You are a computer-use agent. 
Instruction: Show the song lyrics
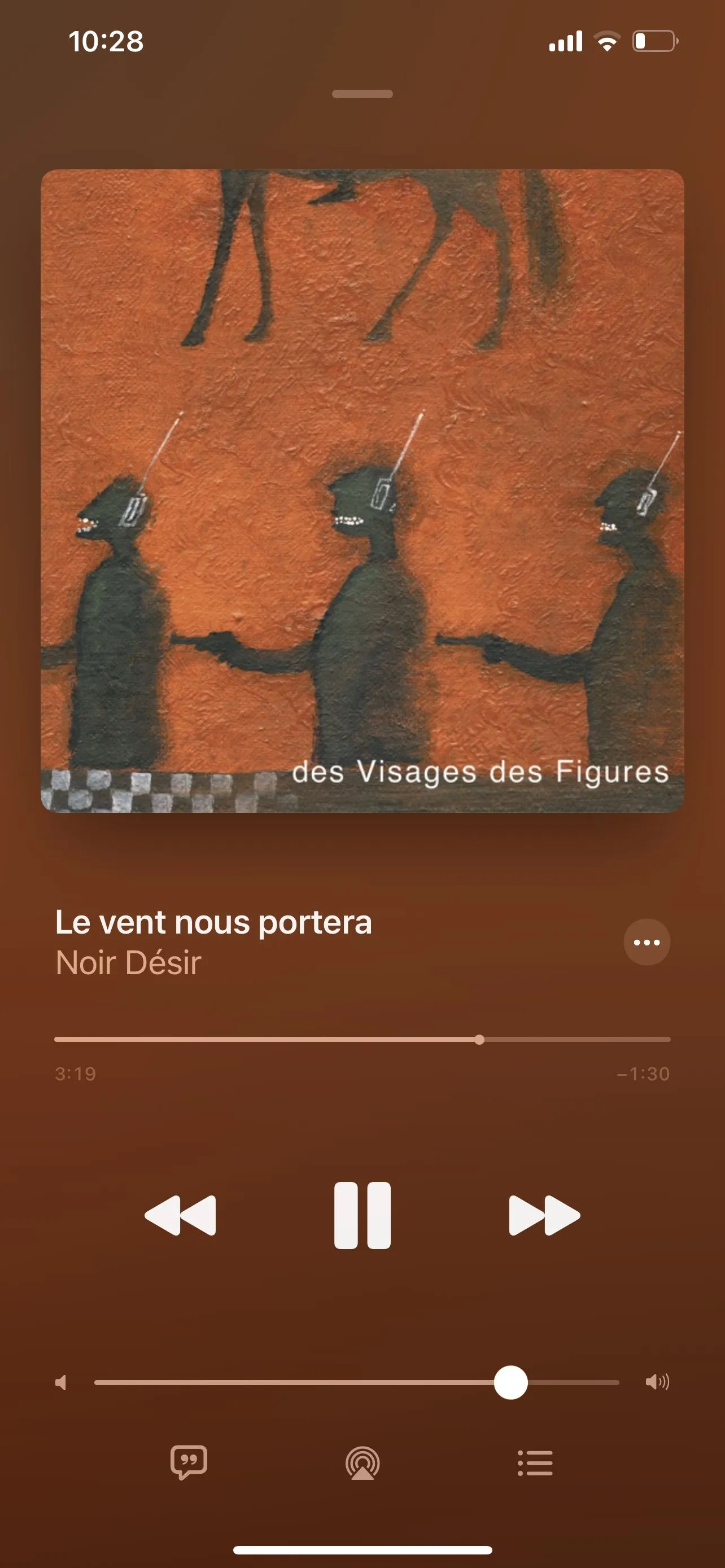coord(189,1462)
